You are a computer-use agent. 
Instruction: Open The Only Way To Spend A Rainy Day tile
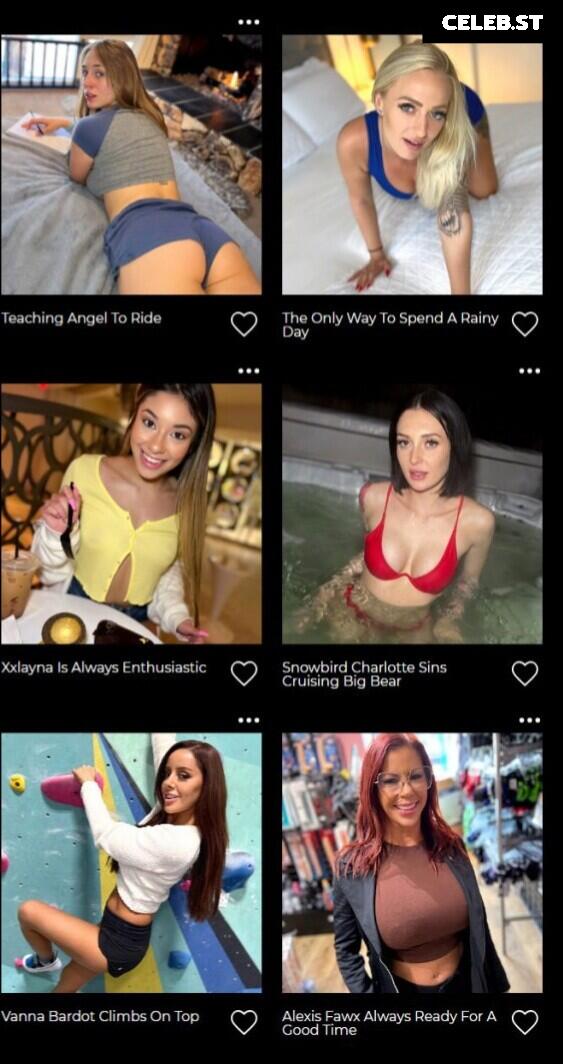412,164
